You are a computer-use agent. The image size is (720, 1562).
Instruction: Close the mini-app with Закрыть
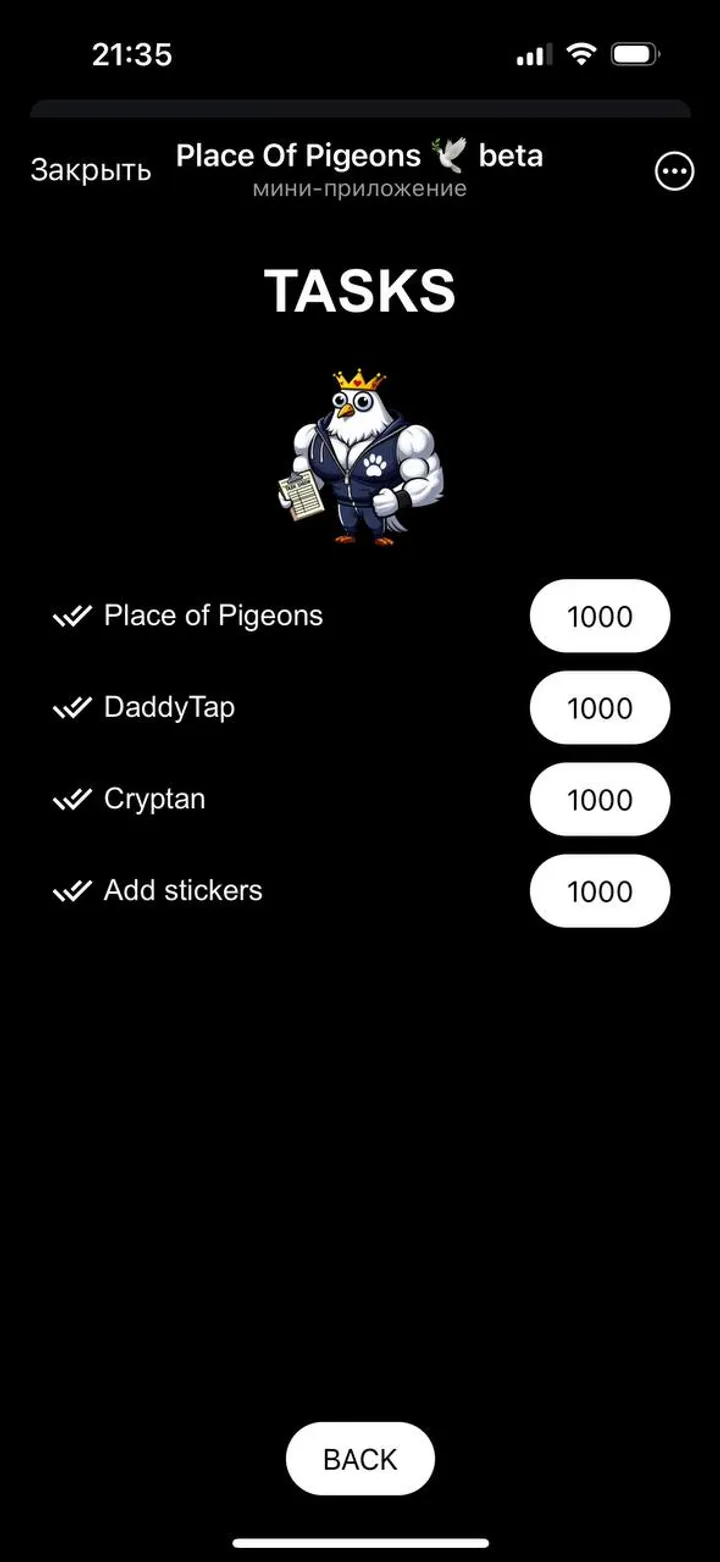click(x=91, y=170)
